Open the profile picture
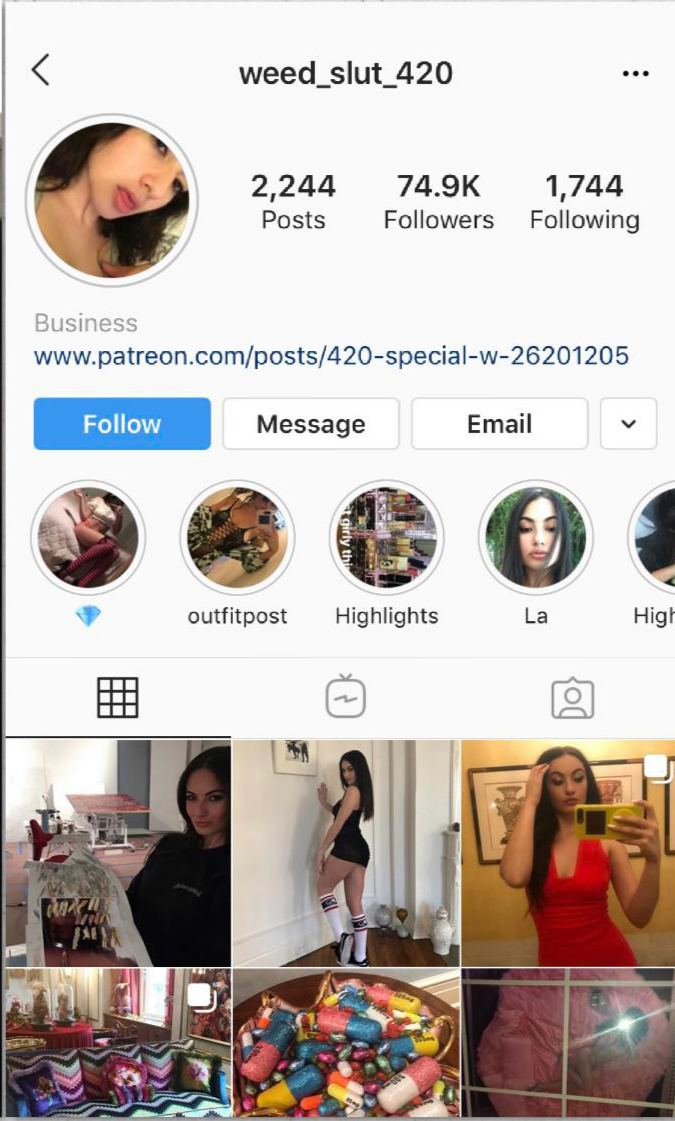675x1121 pixels. pos(112,200)
